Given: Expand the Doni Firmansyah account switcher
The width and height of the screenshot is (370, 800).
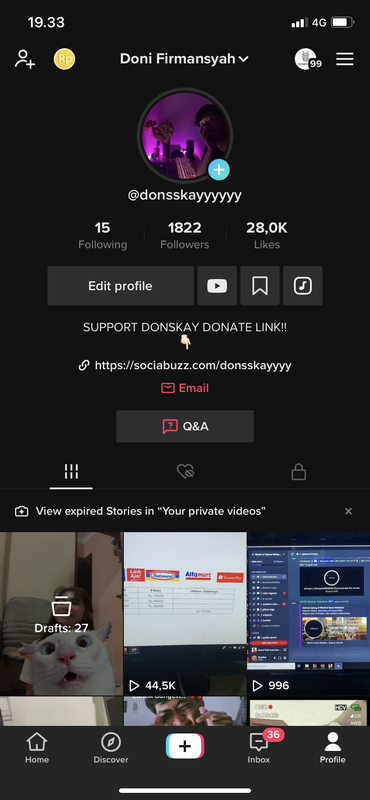Looking at the screenshot, I should (x=184, y=59).
